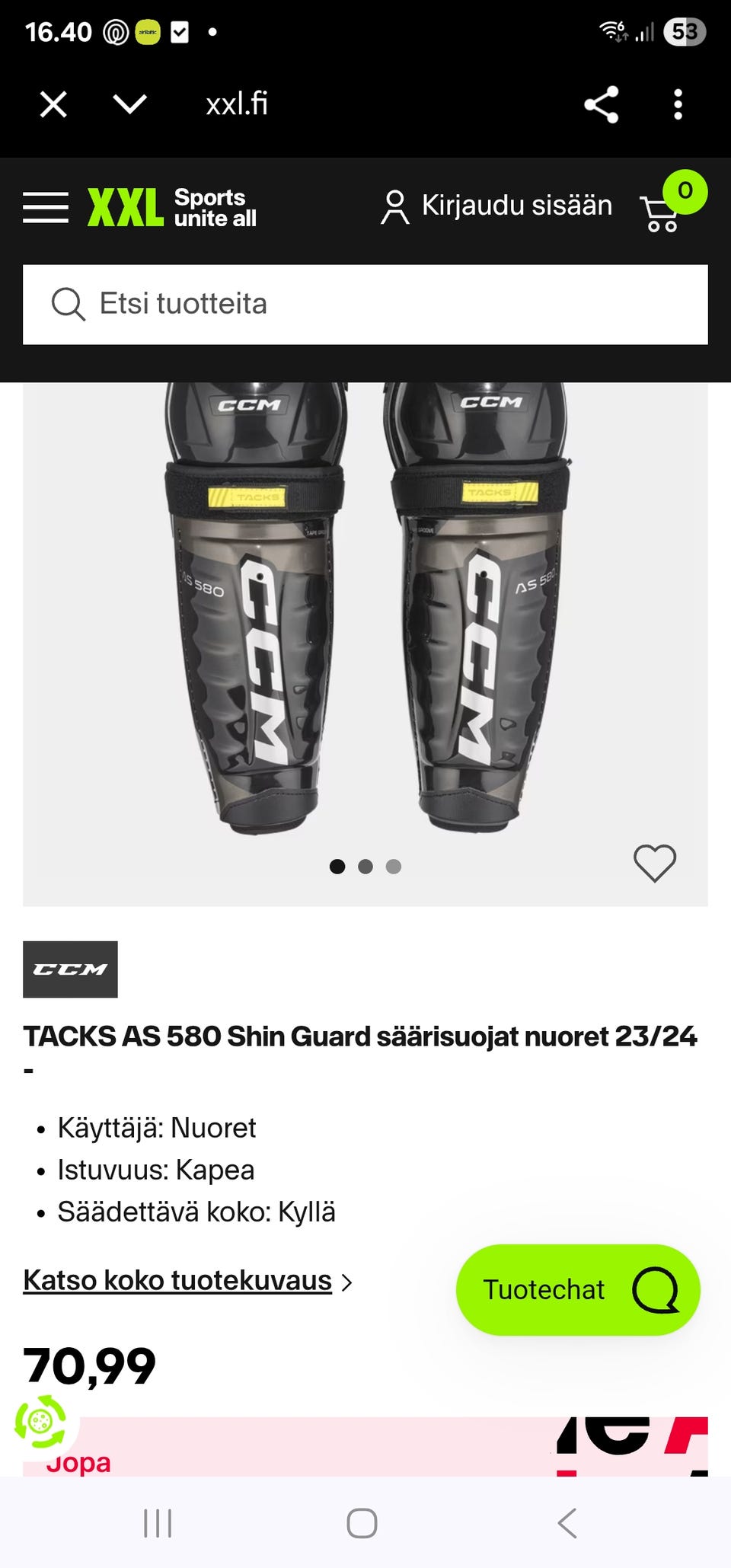Viewport: 731px width, 1568px height.
Task: Close the in-app browser tab
Action: pos(53,104)
